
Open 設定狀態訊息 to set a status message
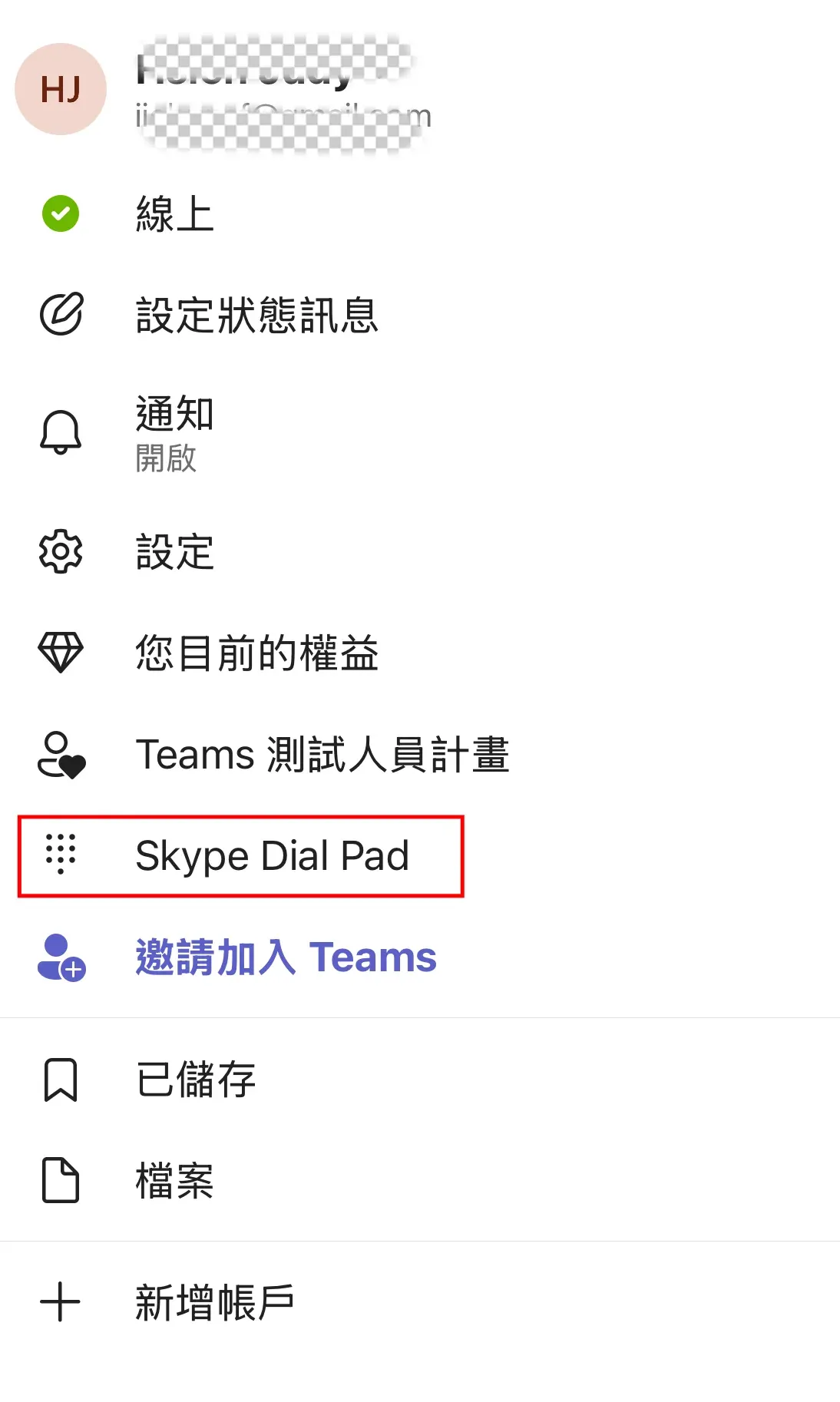[x=420, y=315]
